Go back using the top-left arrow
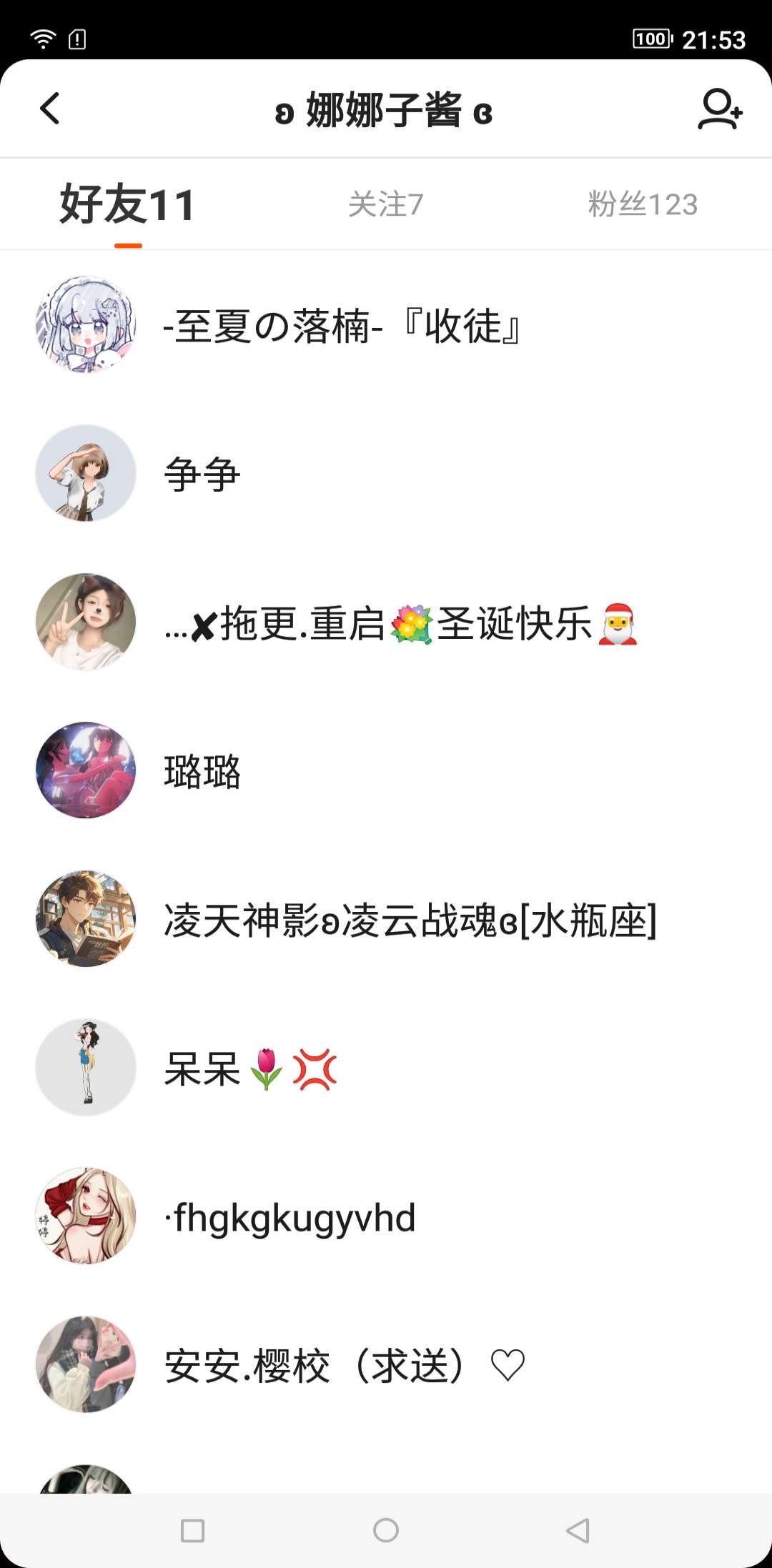 click(x=50, y=109)
